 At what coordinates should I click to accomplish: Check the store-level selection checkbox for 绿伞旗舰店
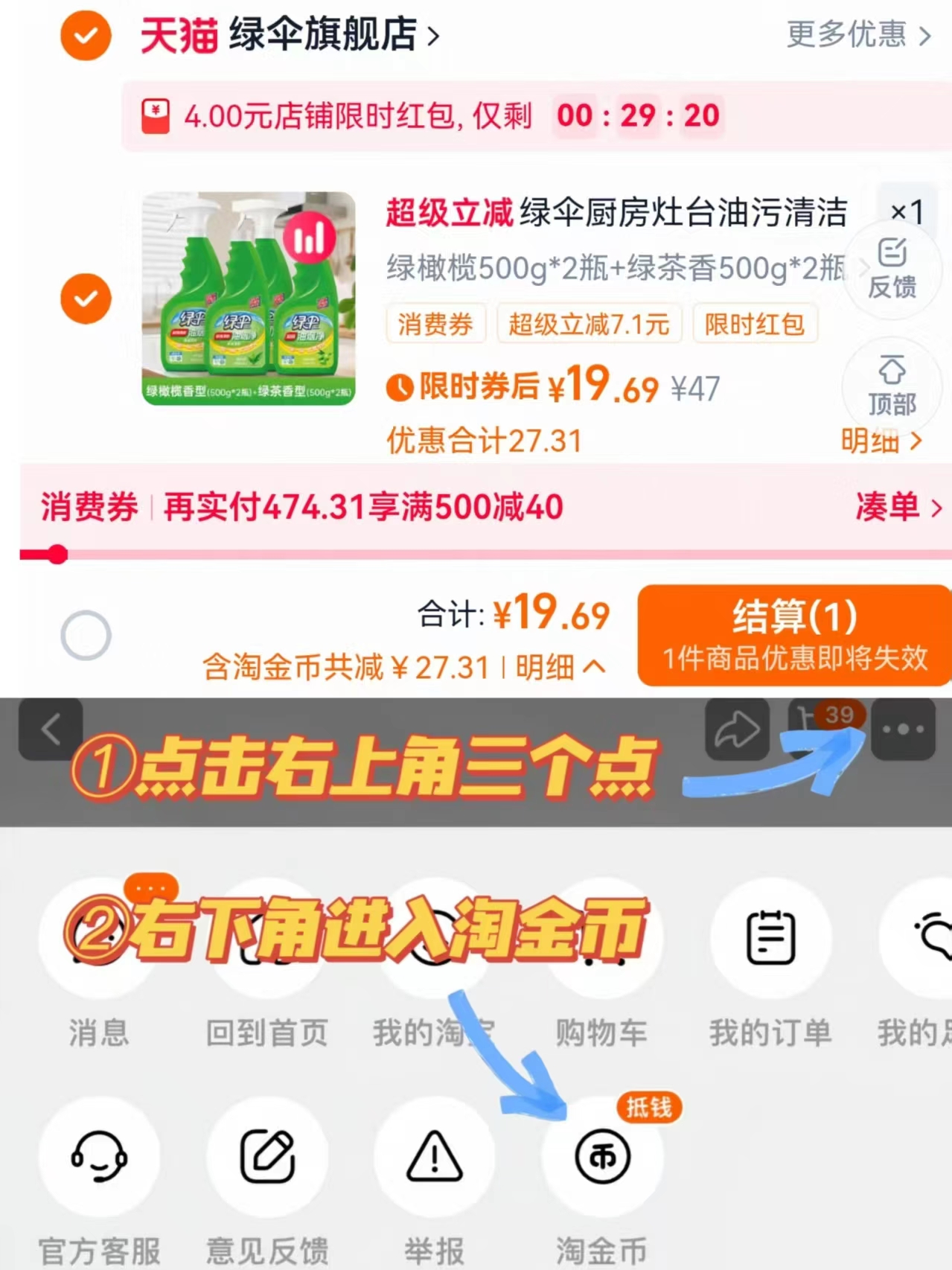tap(85, 35)
